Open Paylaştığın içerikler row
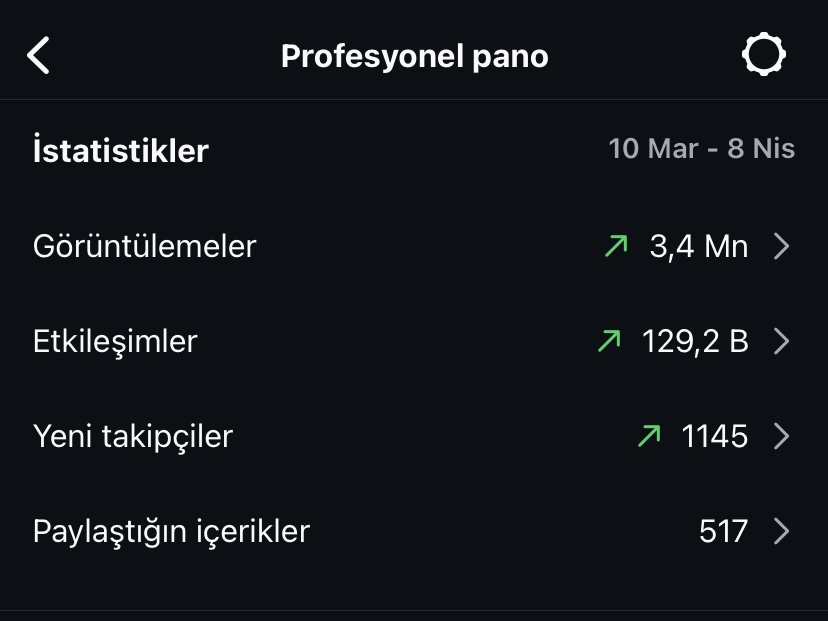The height and width of the screenshot is (621, 828). pyautogui.click(x=414, y=531)
